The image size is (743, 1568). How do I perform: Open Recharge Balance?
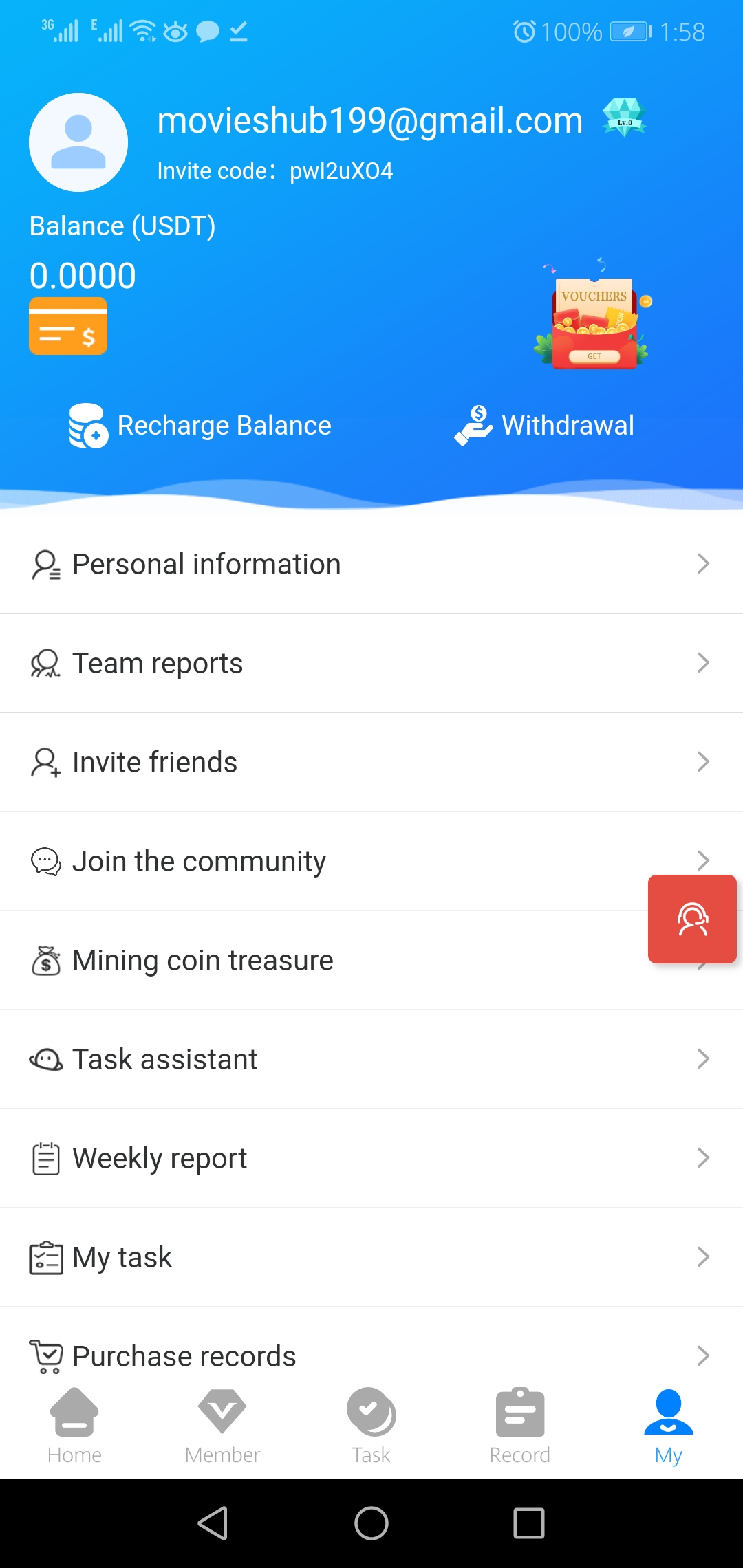click(200, 426)
